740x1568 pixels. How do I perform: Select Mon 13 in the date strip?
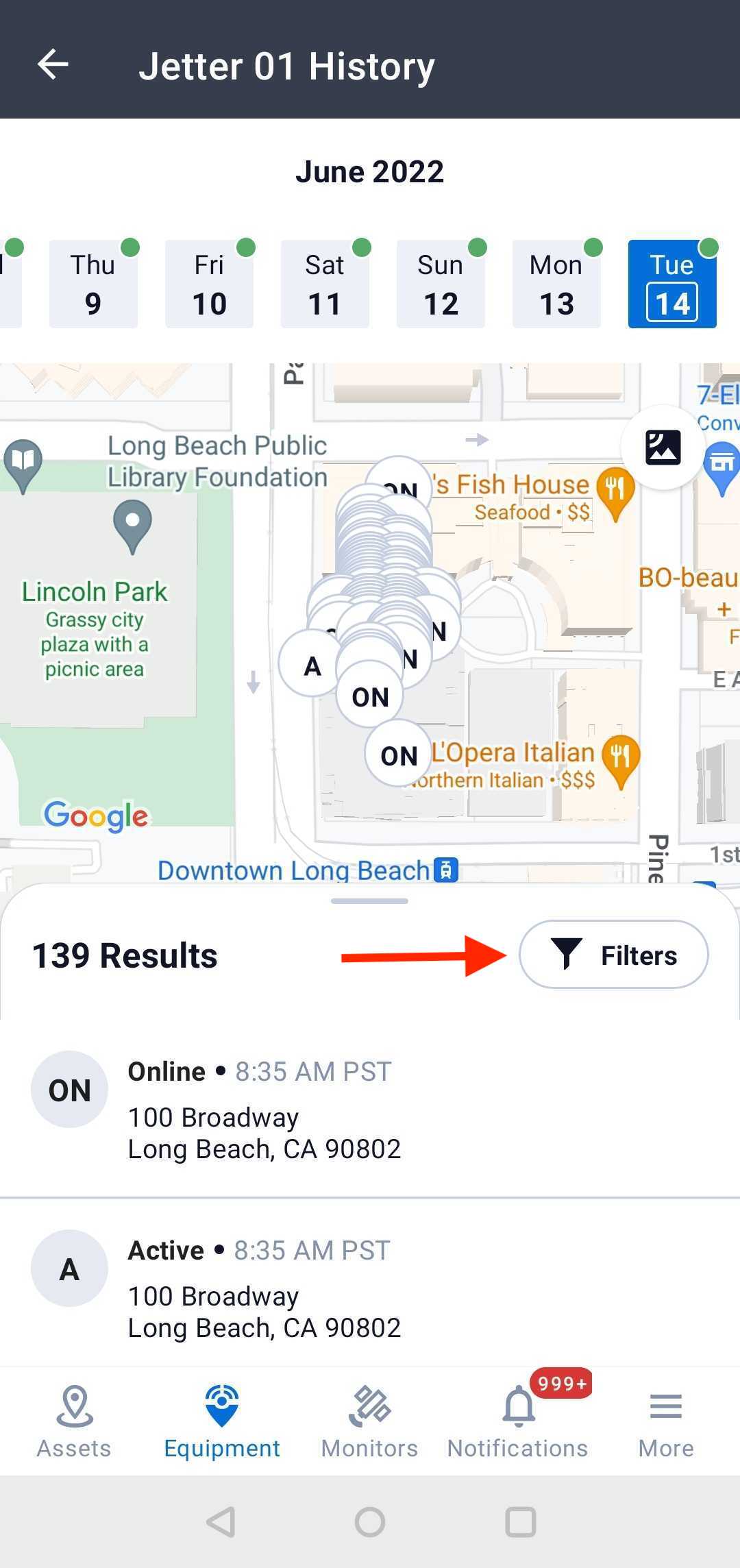pyautogui.click(x=556, y=284)
